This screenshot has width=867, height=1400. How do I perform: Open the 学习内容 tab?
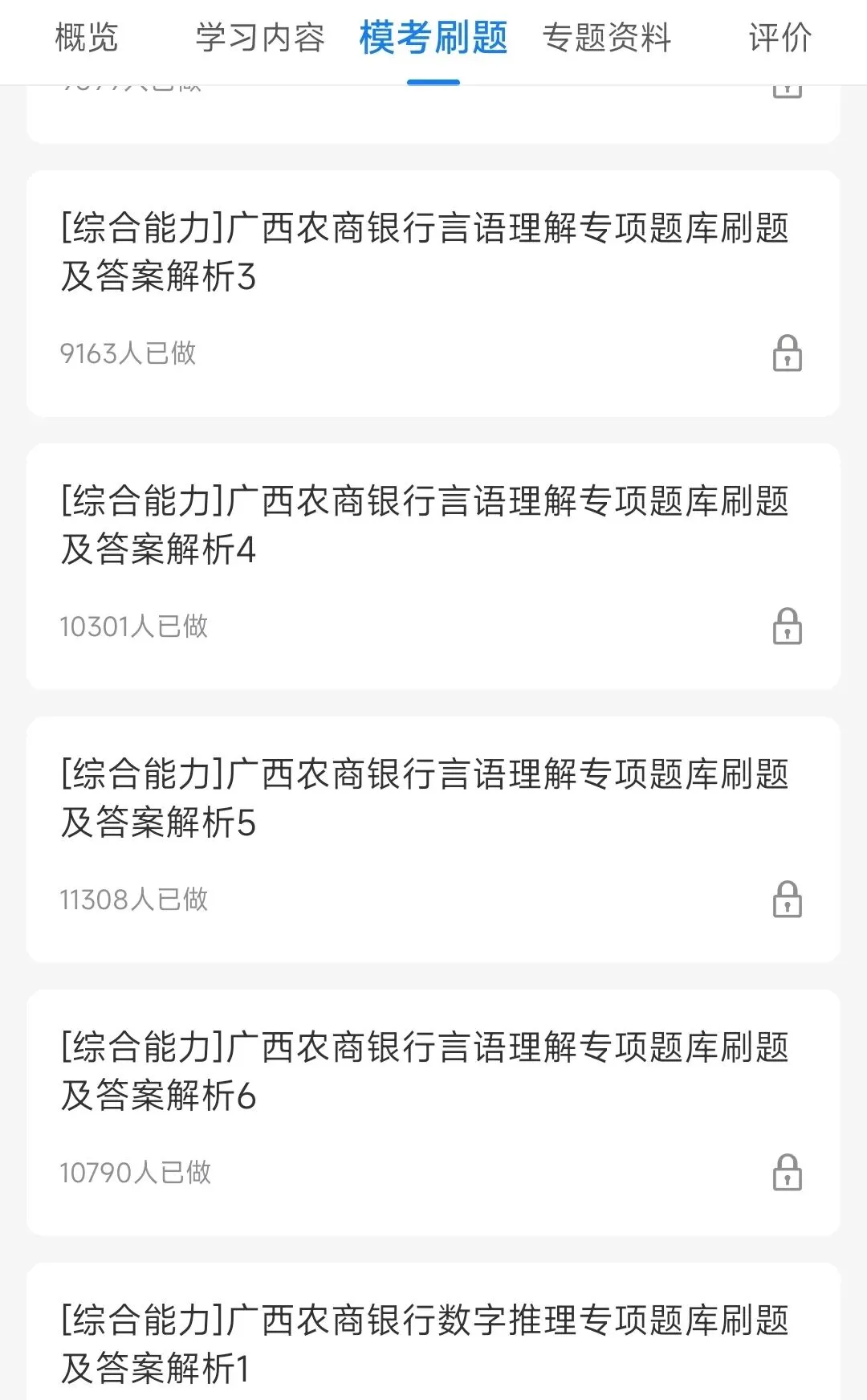(260, 38)
